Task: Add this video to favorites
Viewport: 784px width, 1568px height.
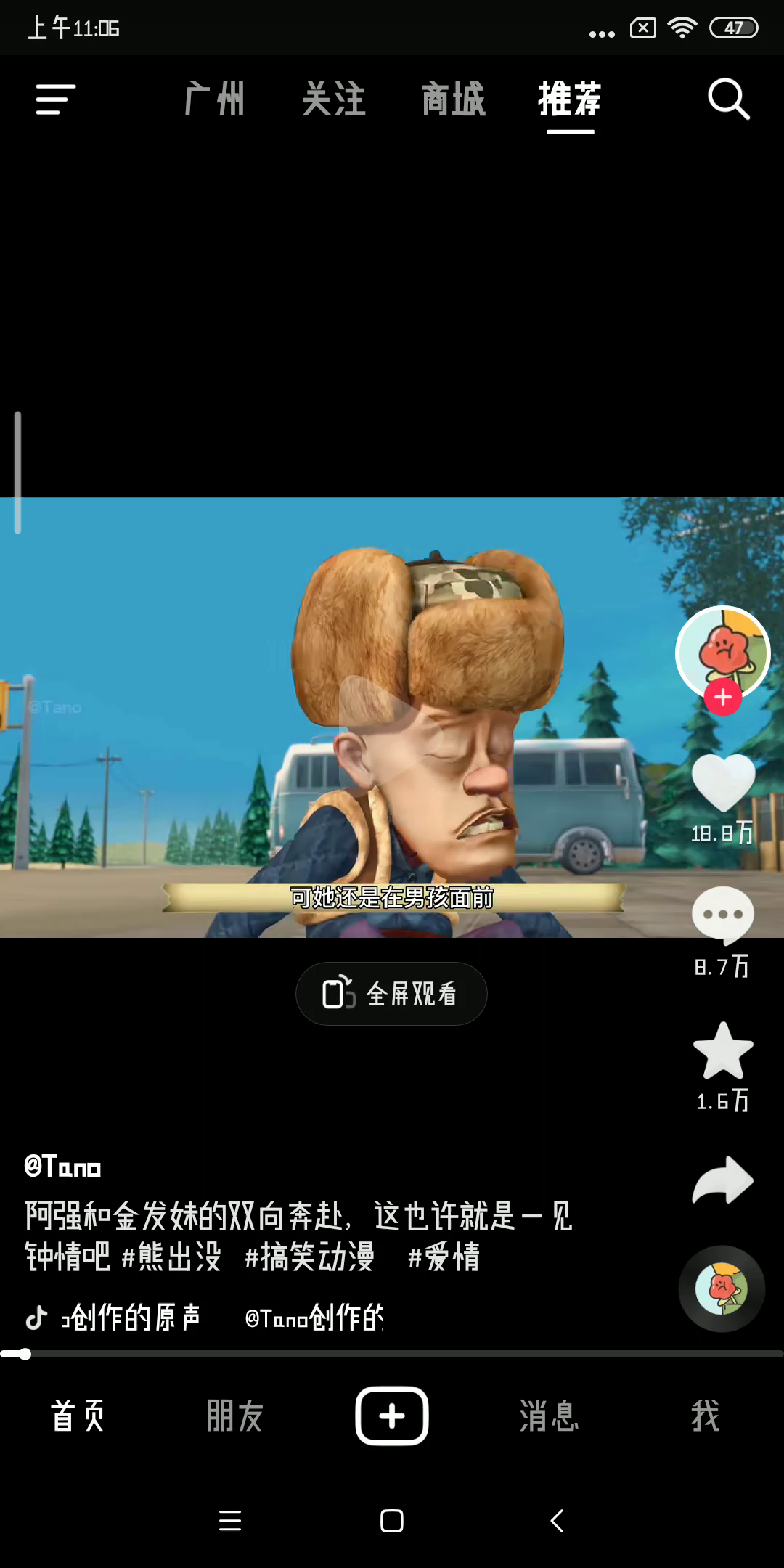Action: 723,1050
